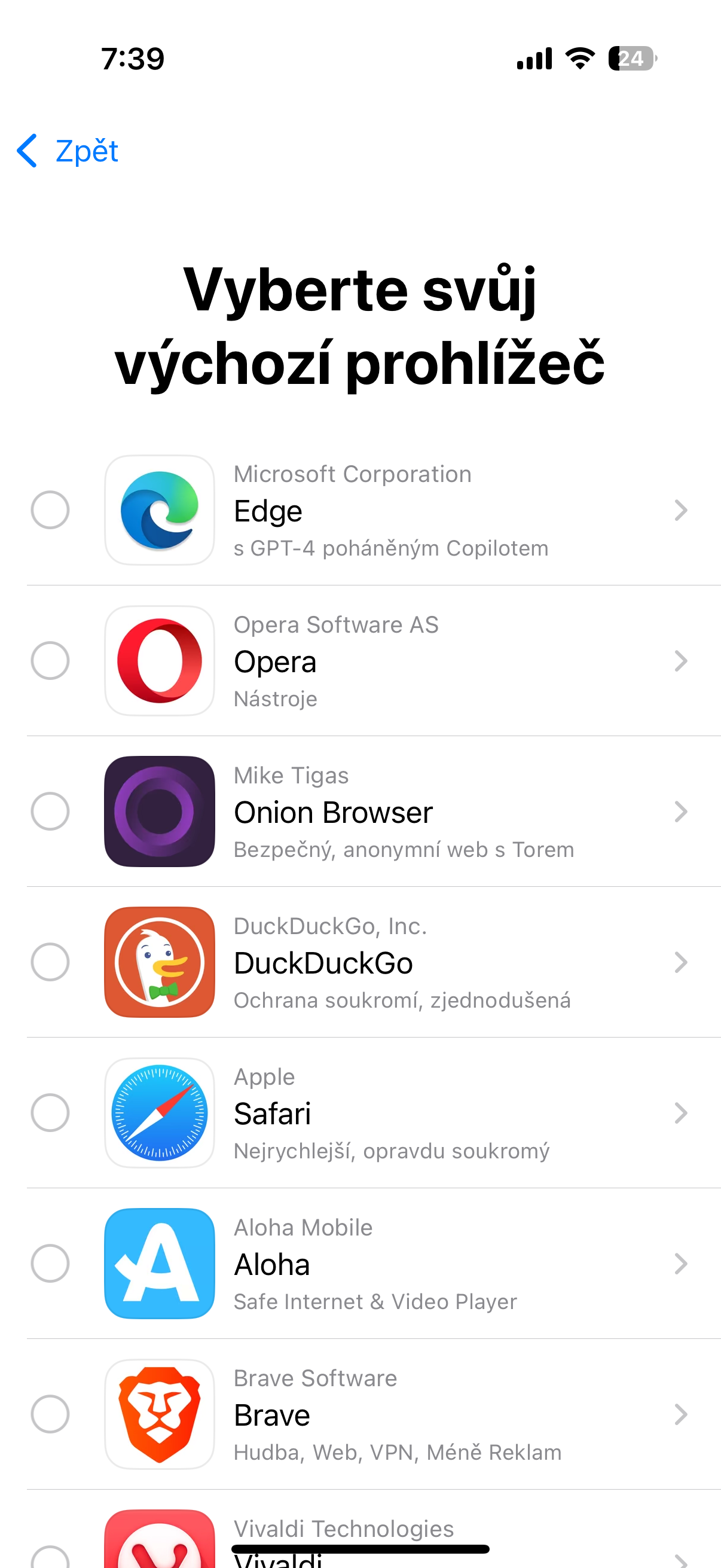Open Onion Browser details chevron
This screenshot has width=721, height=1568.
pos(681,812)
